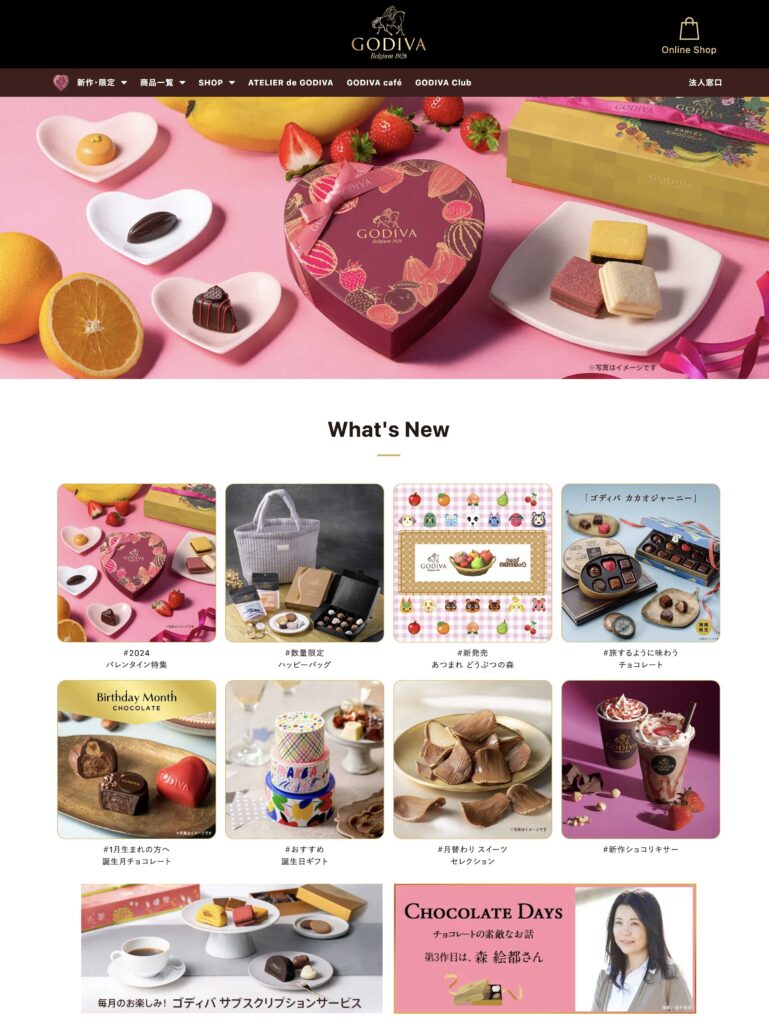Open the 法人窓口 link
Viewport: 769px width, 1024px height.
(705, 83)
